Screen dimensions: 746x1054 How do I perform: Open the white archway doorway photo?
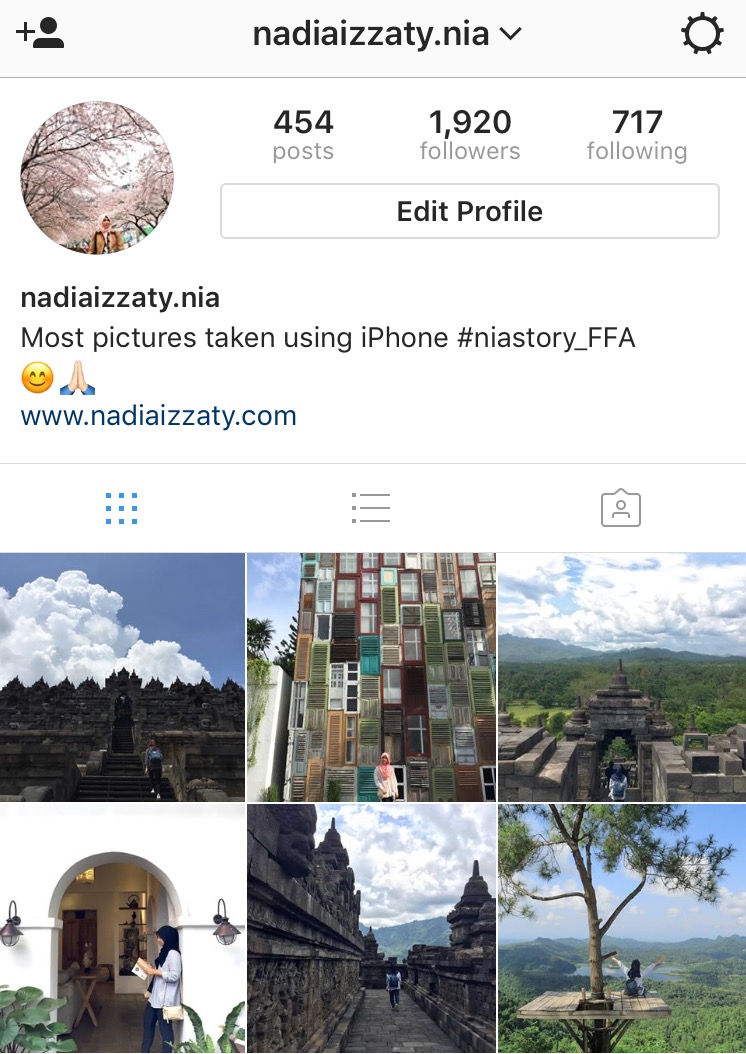click(122, 930)
